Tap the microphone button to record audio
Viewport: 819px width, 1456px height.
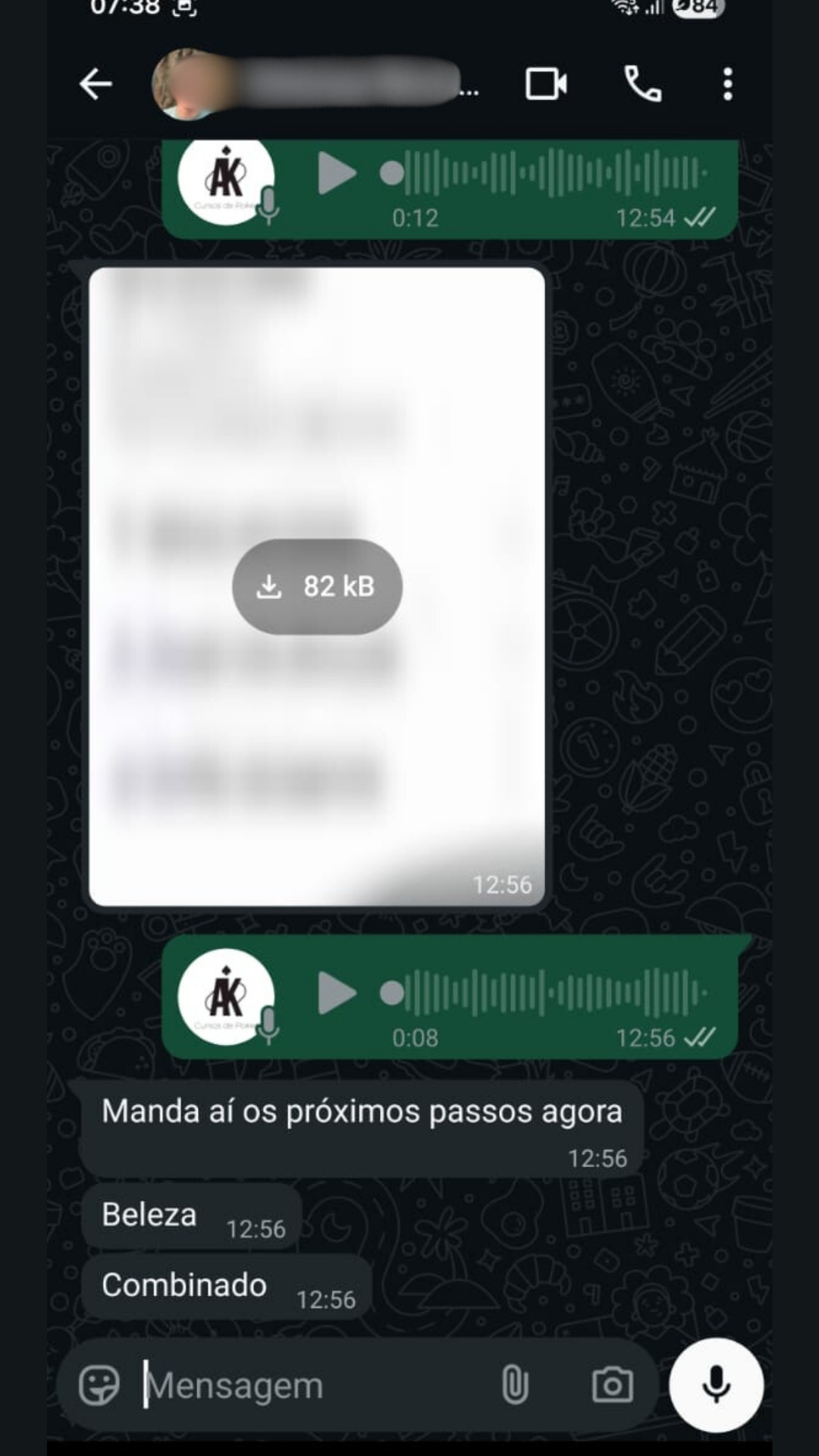pyautogui.click(x=716, y=1385)
